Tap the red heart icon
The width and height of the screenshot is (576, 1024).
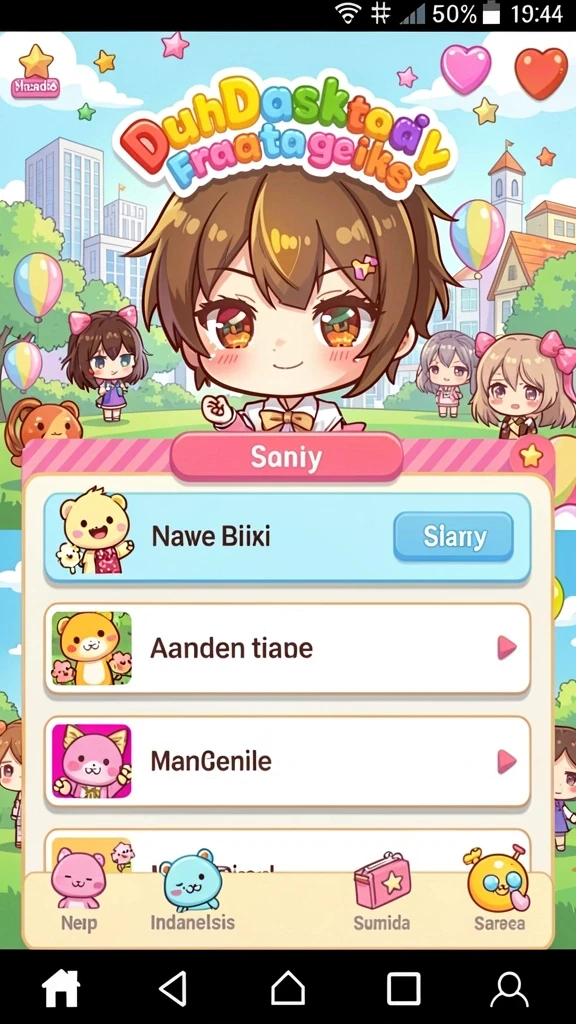[541, 73]
